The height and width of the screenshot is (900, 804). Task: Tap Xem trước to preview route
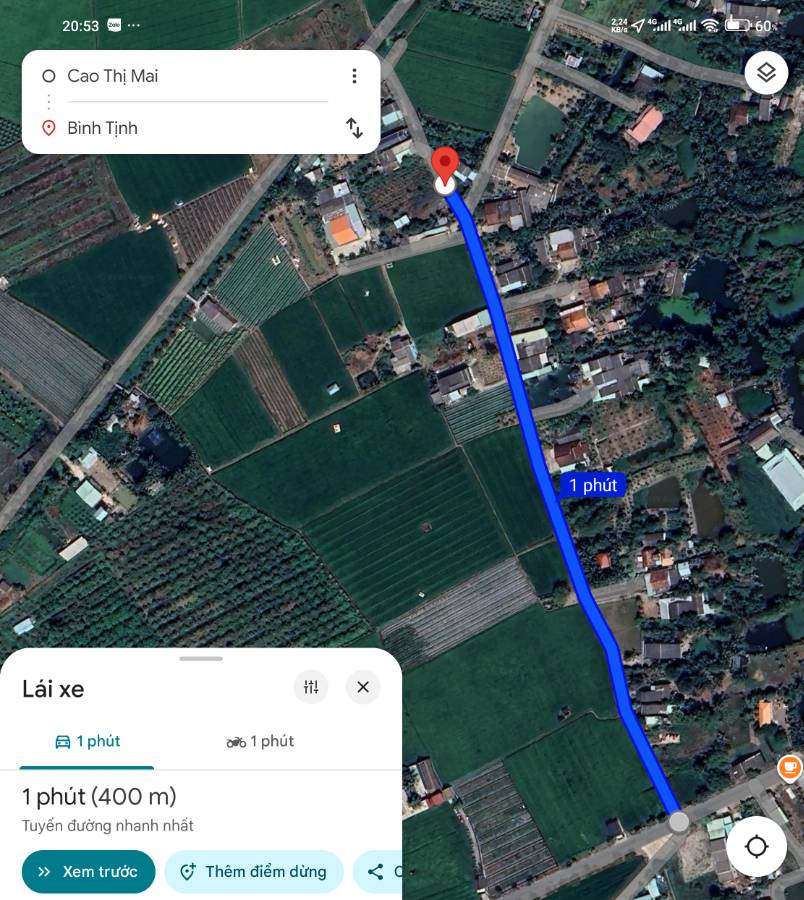pos(88,871)
